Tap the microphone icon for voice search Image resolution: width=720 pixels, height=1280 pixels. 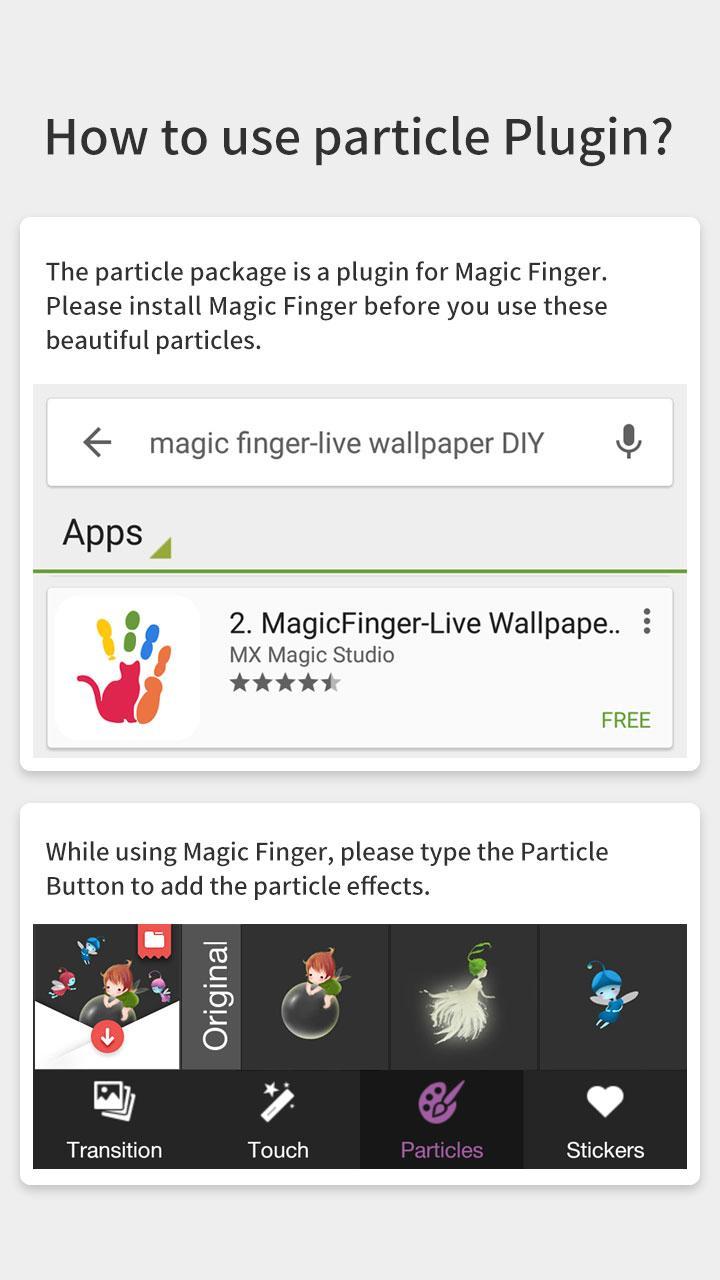[x=627, y=442]
